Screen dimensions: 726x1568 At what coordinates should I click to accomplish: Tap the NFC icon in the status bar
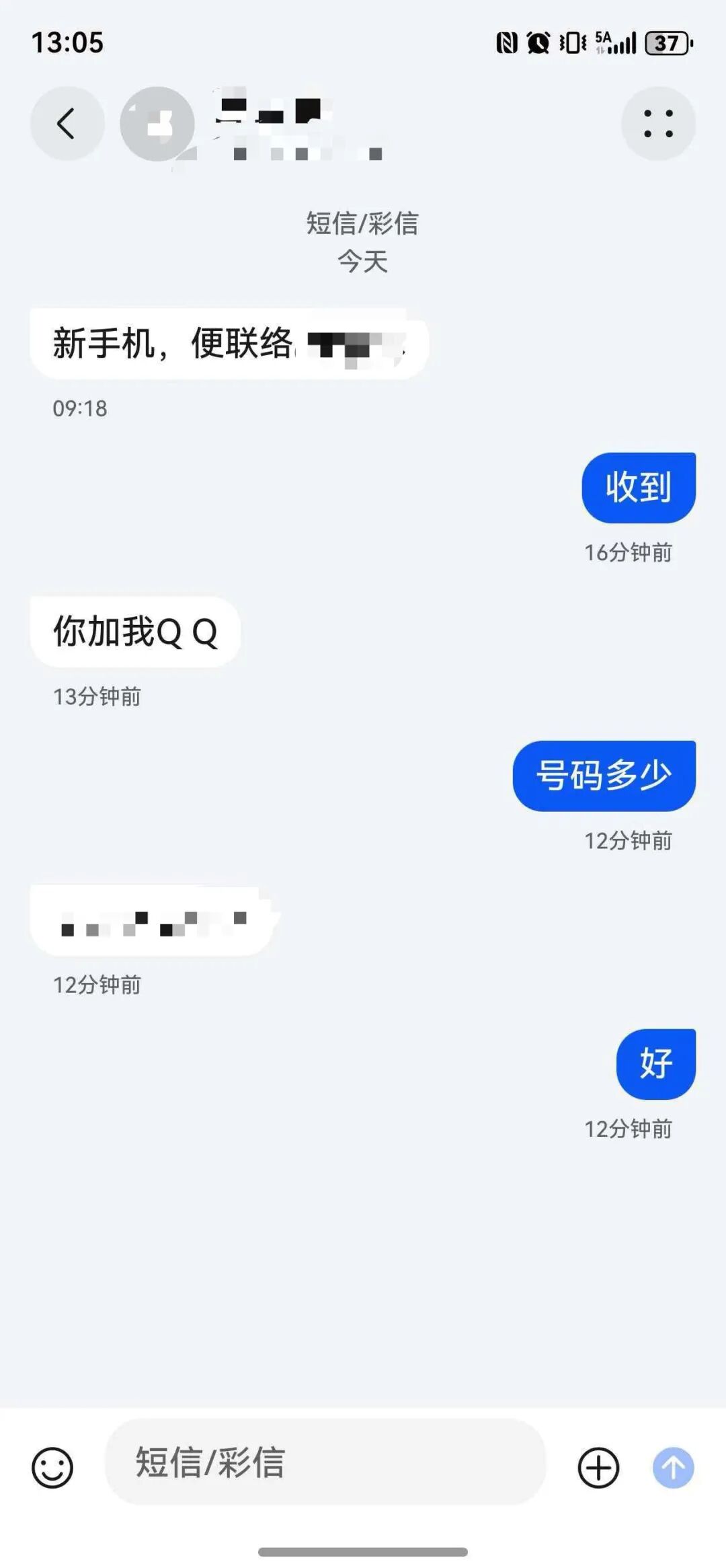pyautogui.click(x=508, y=42)
